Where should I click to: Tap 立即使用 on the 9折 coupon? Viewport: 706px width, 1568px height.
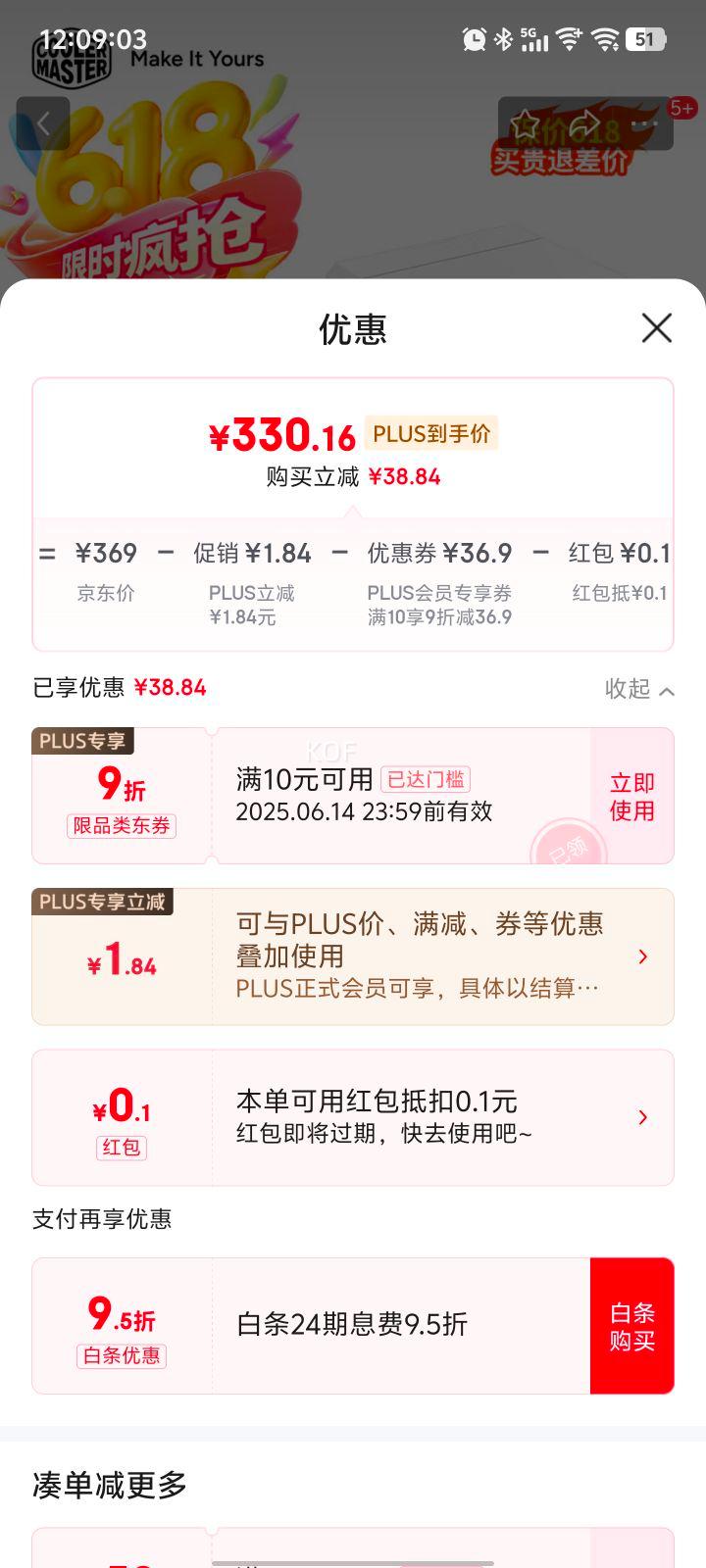tap(631, 797)
